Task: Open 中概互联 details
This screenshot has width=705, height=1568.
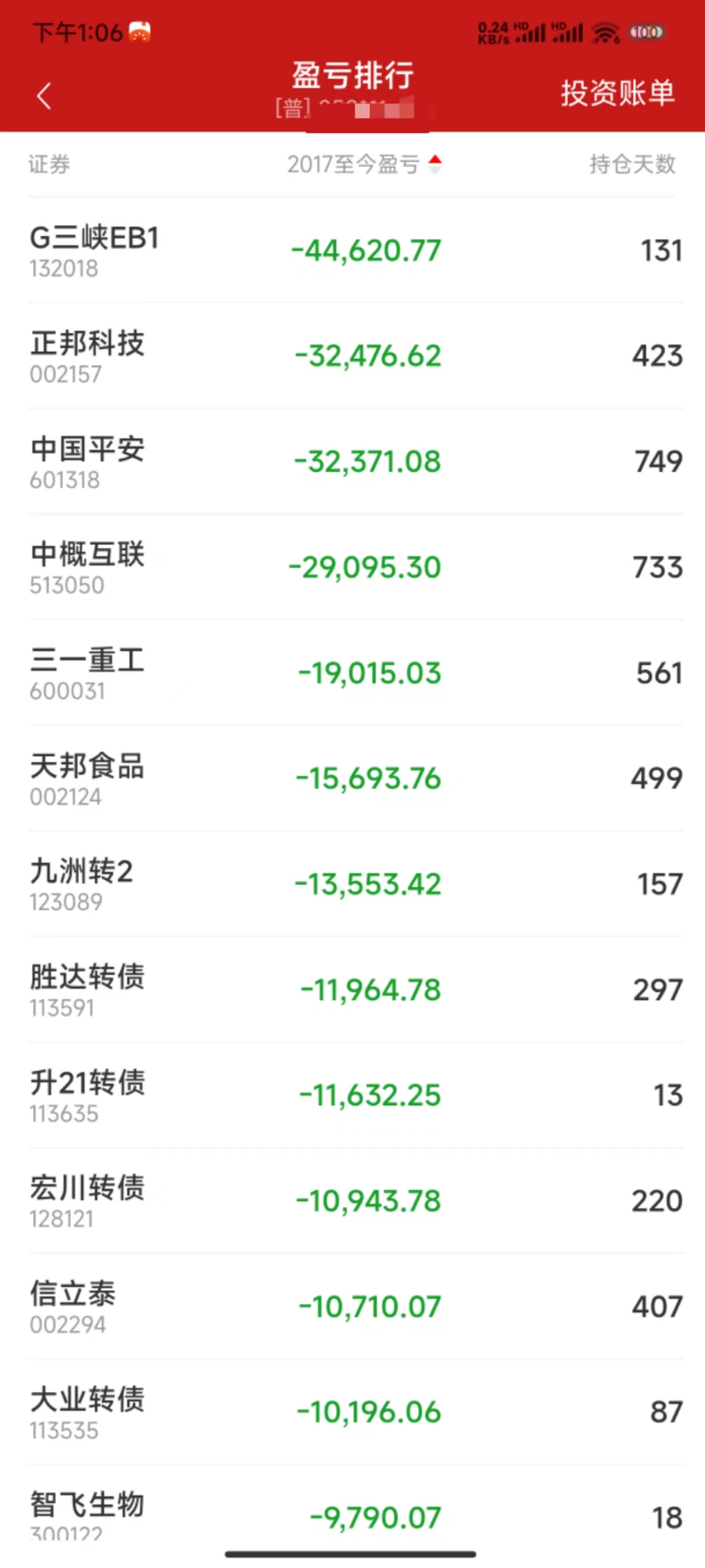Action: [x=353, y=568]
